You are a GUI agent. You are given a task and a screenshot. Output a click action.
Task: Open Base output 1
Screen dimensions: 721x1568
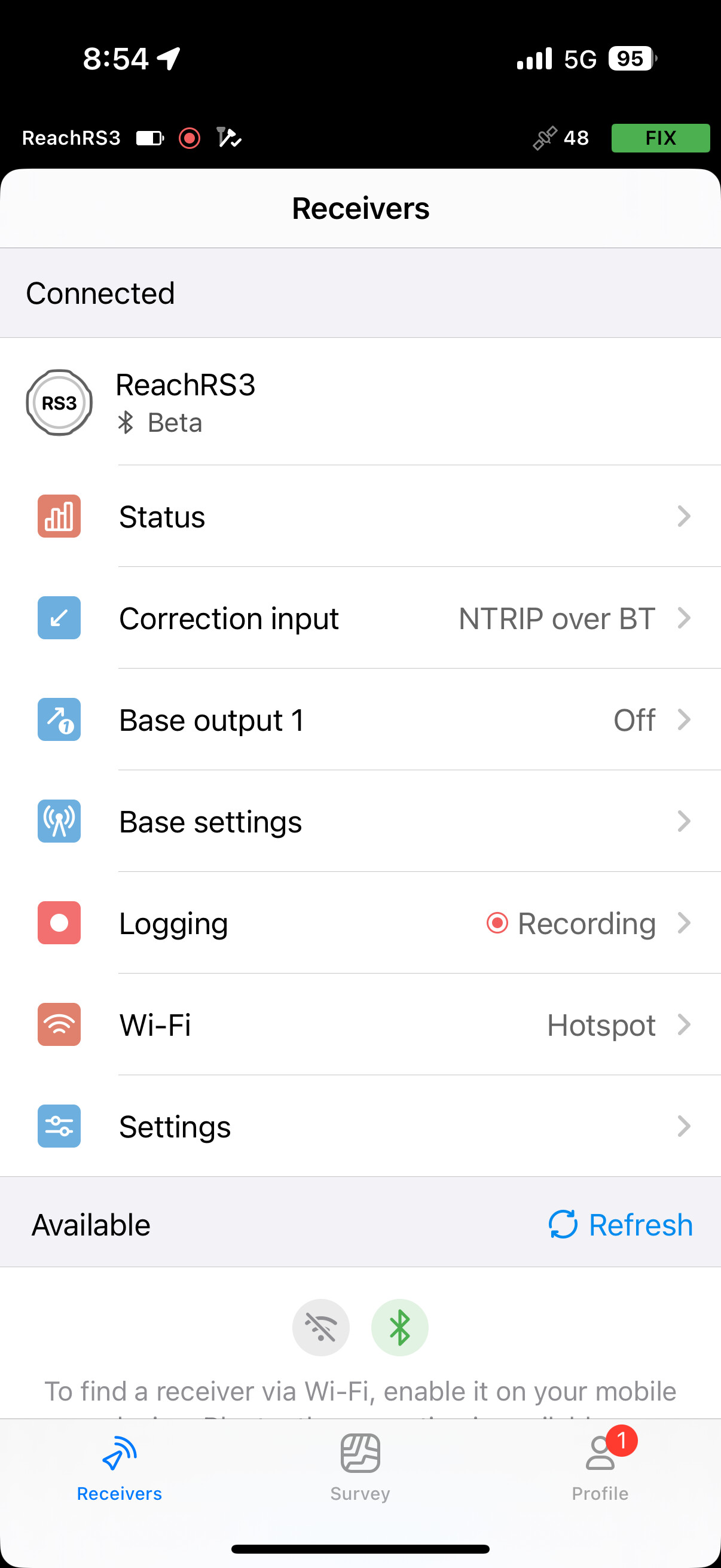coord(360,719)
